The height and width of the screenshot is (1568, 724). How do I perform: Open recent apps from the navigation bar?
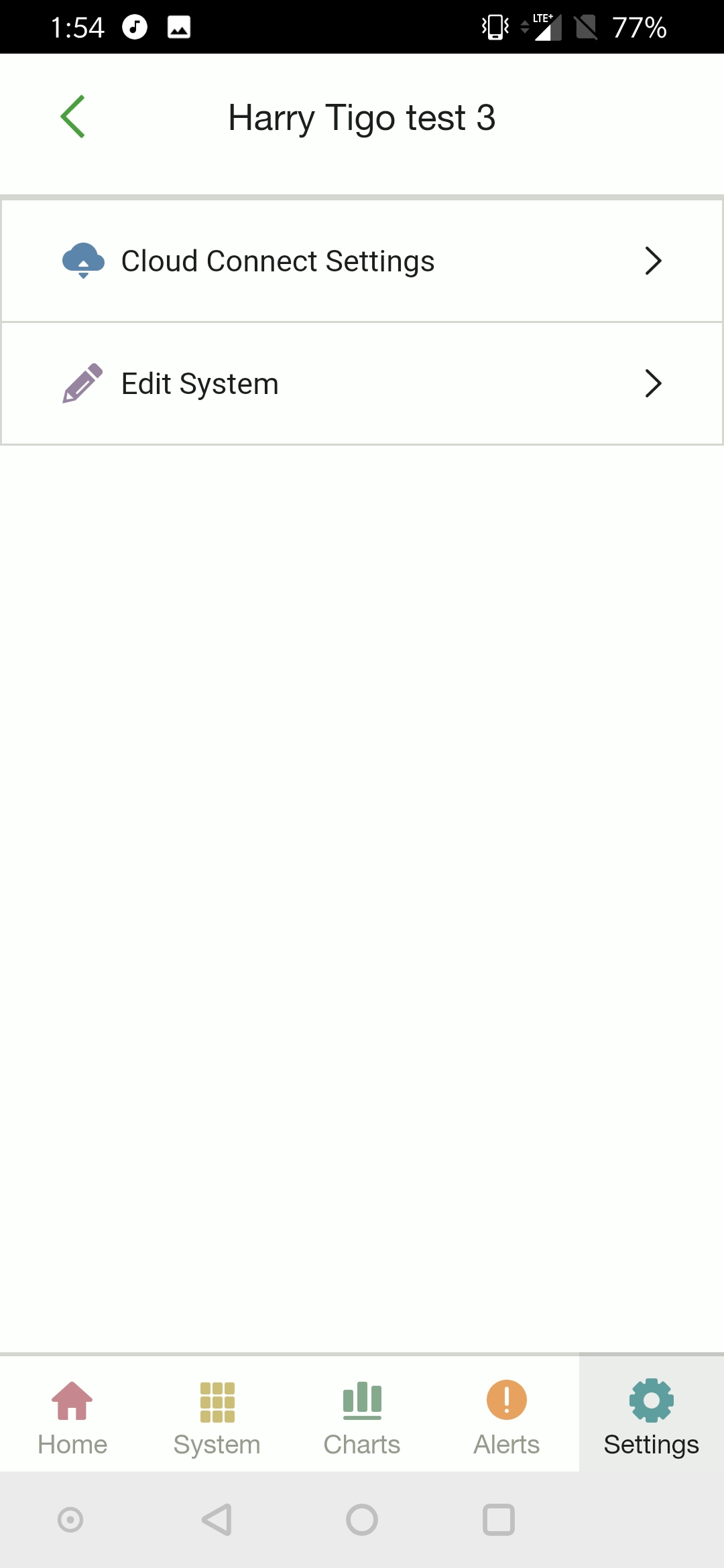coord(499,1520)
